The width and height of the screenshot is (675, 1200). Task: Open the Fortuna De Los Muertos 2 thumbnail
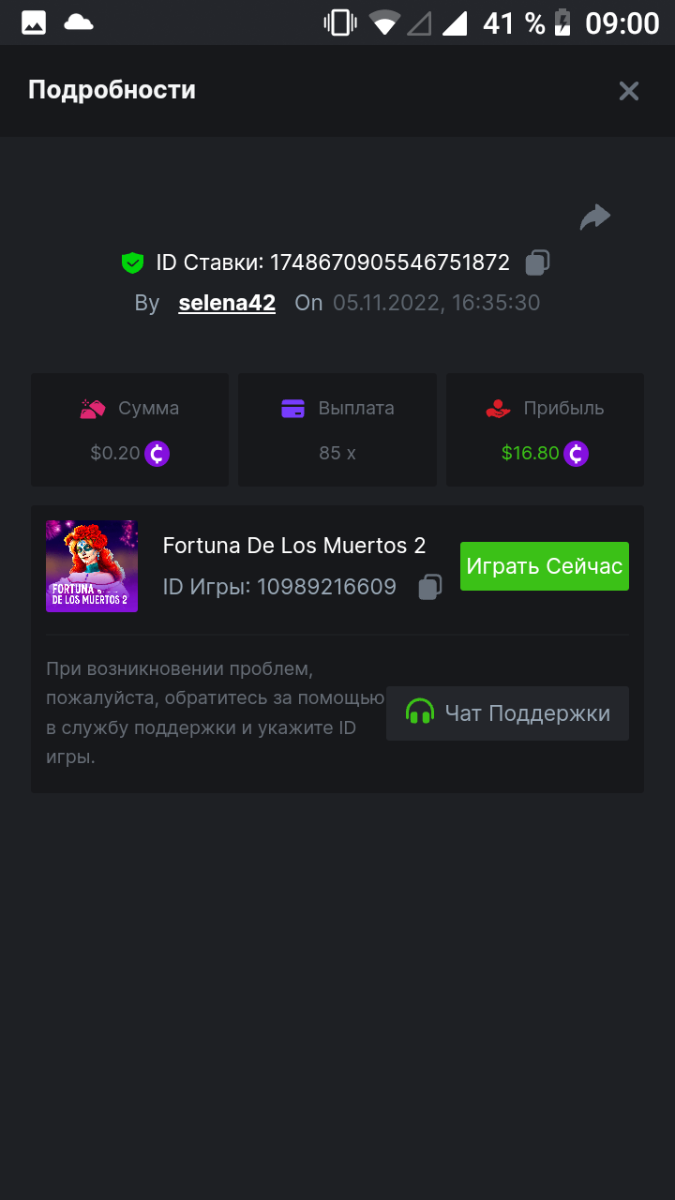click(92, 566)
